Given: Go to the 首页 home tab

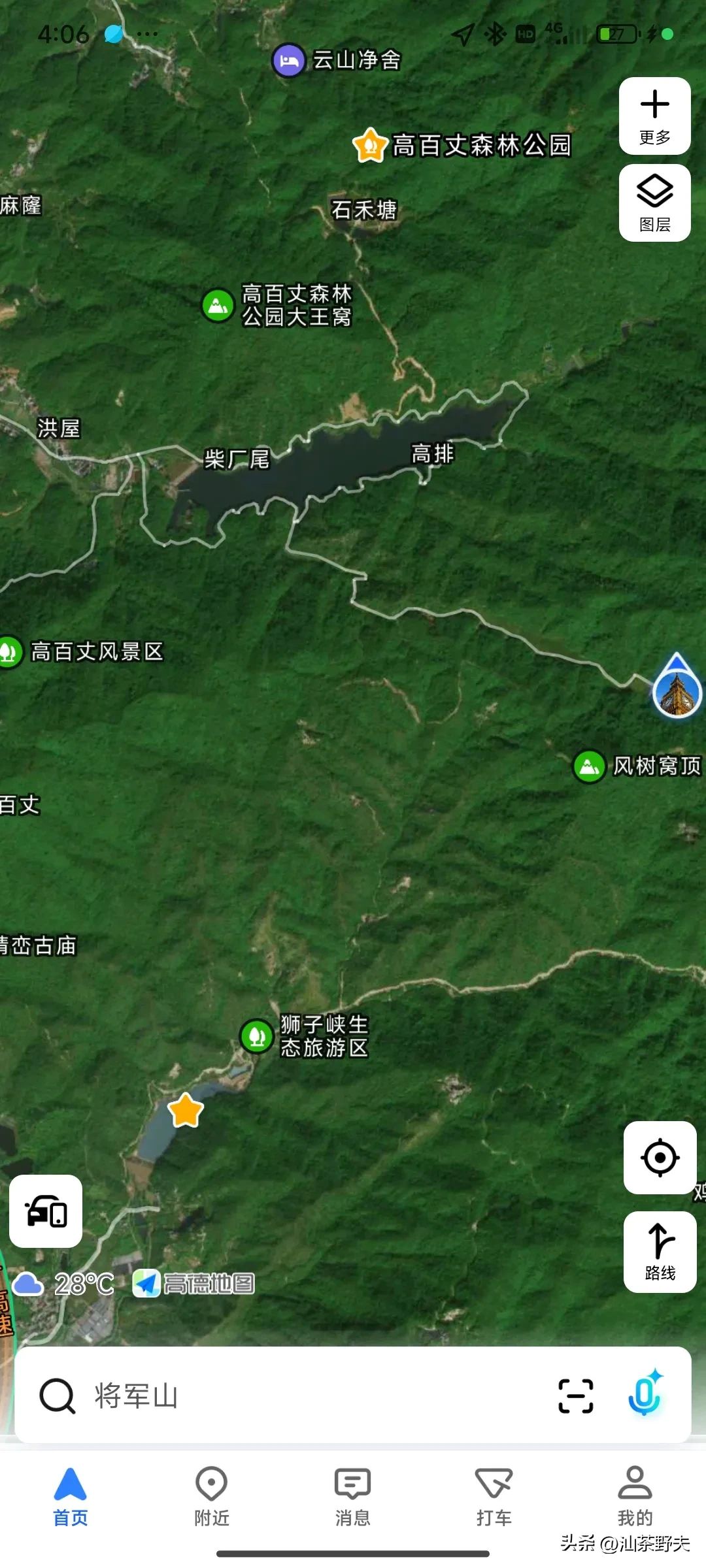Looking at the screenshot, I should click(71, 1496).
